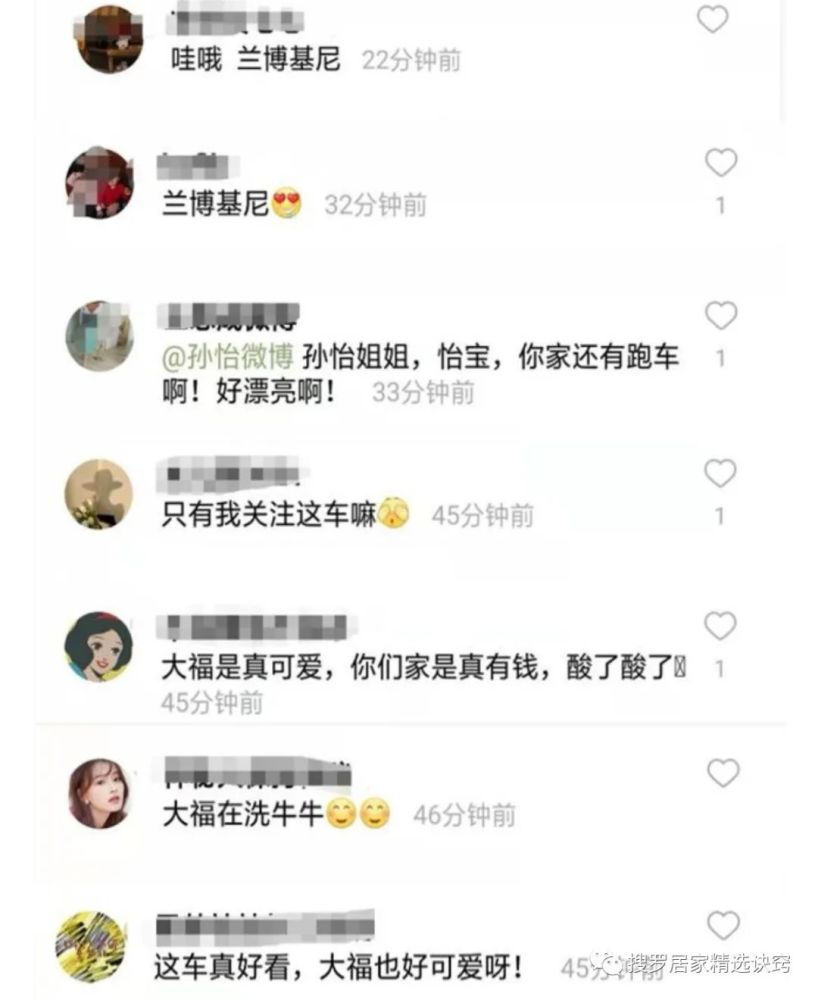
Task: Like the comment '你家还有跑车啊'
Action: 721,316
